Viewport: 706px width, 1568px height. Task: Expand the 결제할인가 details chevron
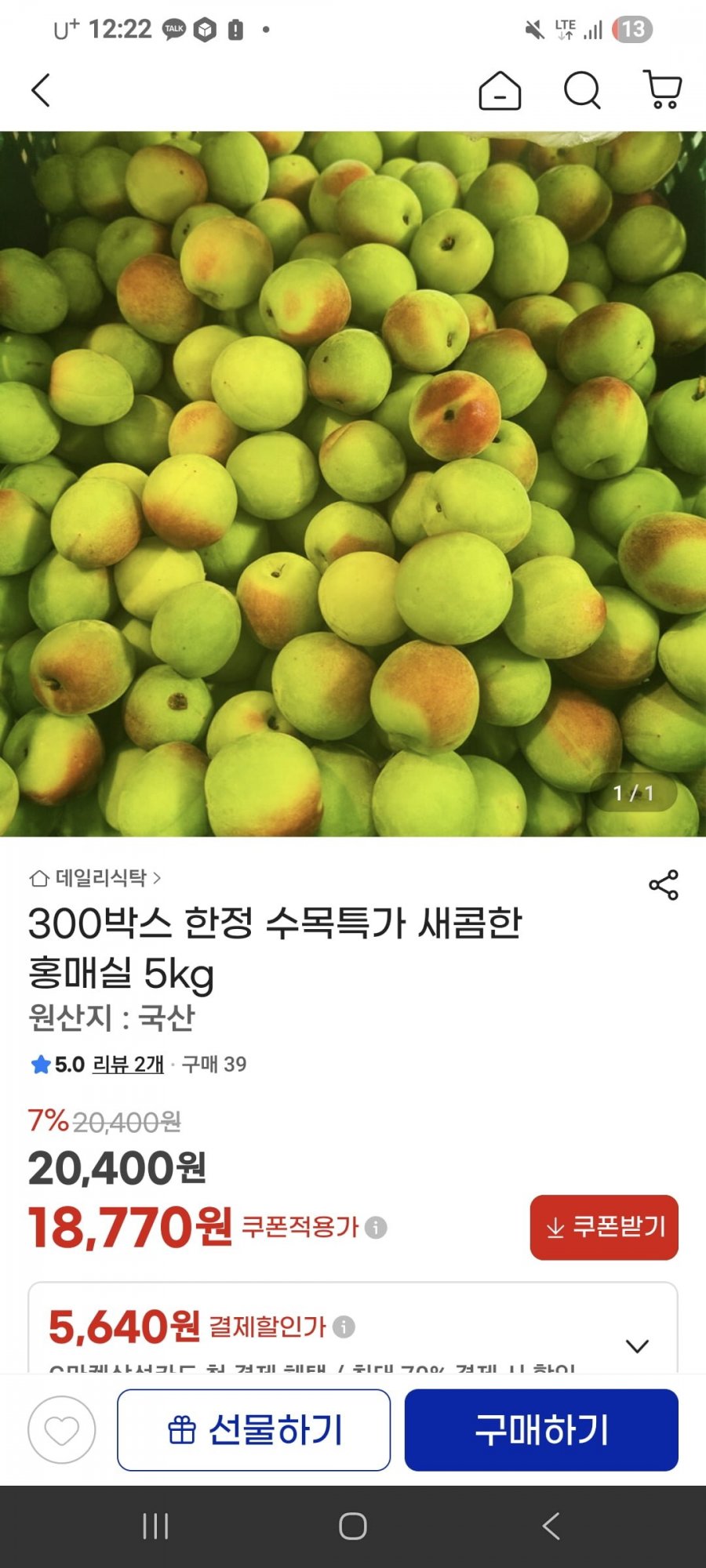(637, 1346)
